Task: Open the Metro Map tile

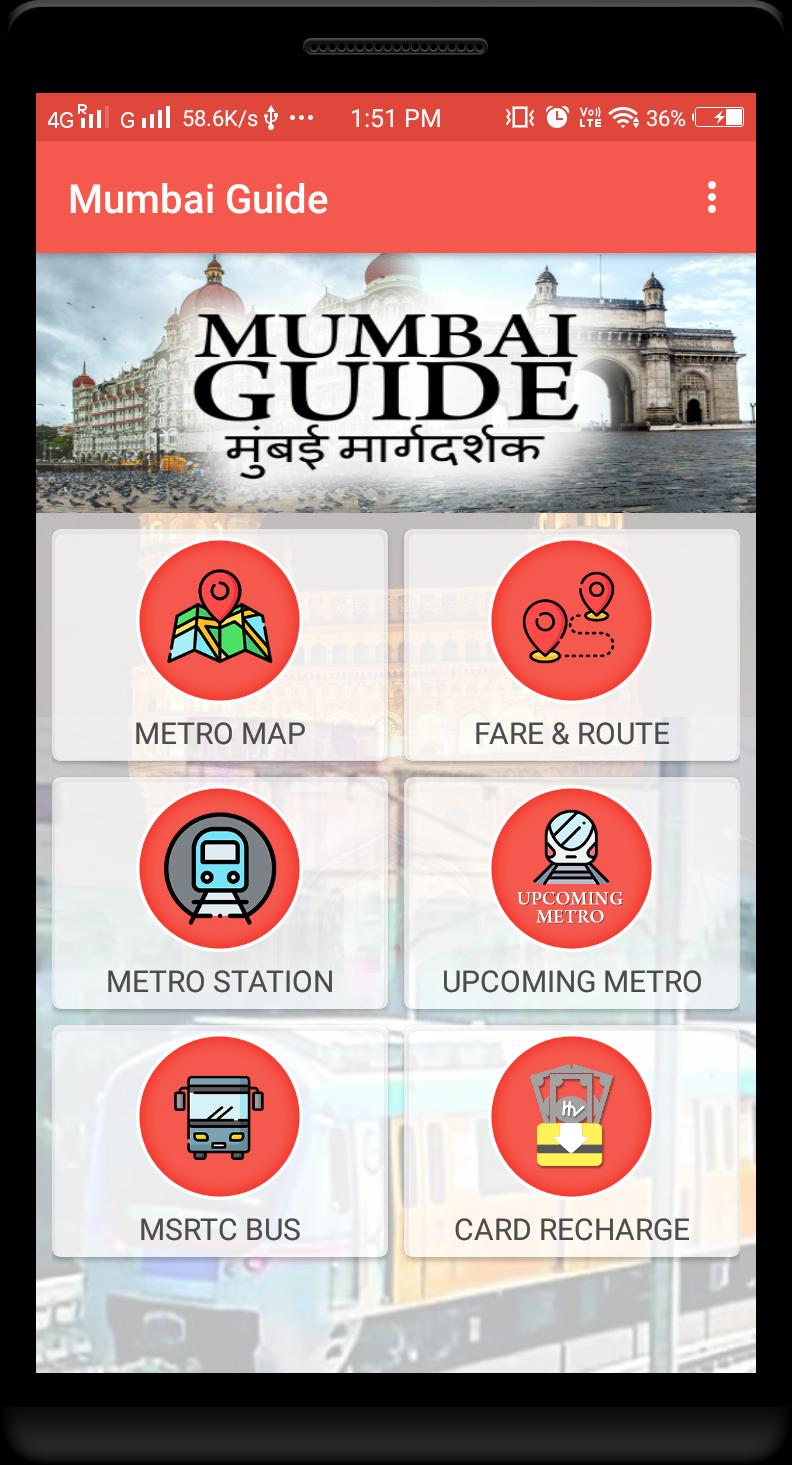Action: (220, 645)
